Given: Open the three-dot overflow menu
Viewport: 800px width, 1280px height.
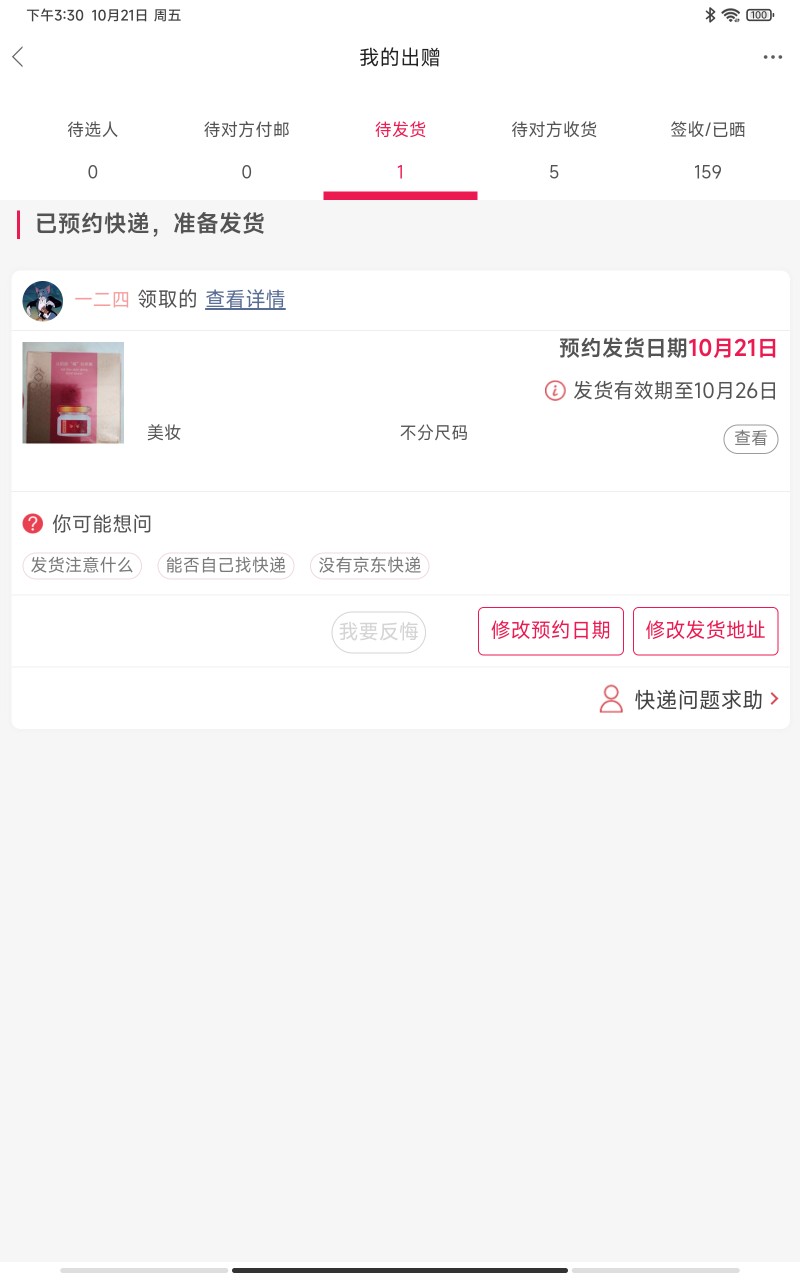Looking at the screenshot, I should tap(772, 57).
